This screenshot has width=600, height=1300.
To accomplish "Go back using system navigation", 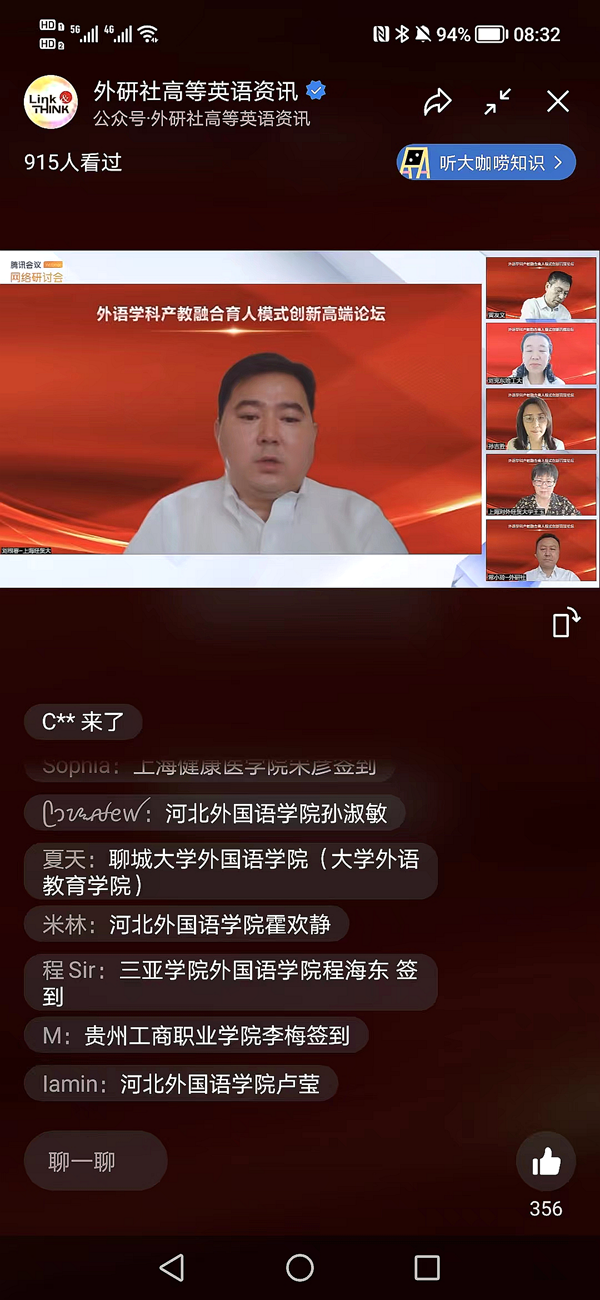I will click(172, 1267).
